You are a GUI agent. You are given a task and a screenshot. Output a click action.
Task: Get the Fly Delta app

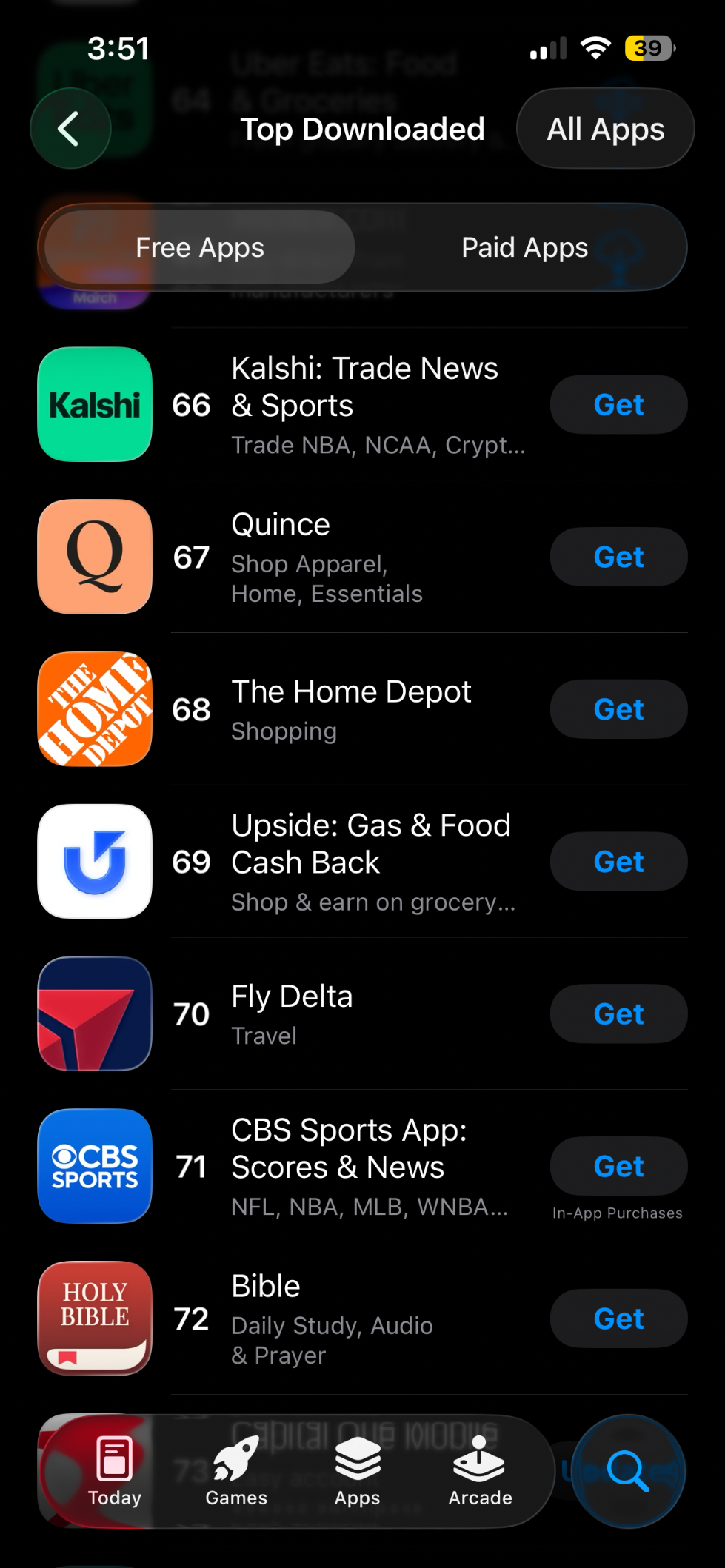tap(618, 1014)
